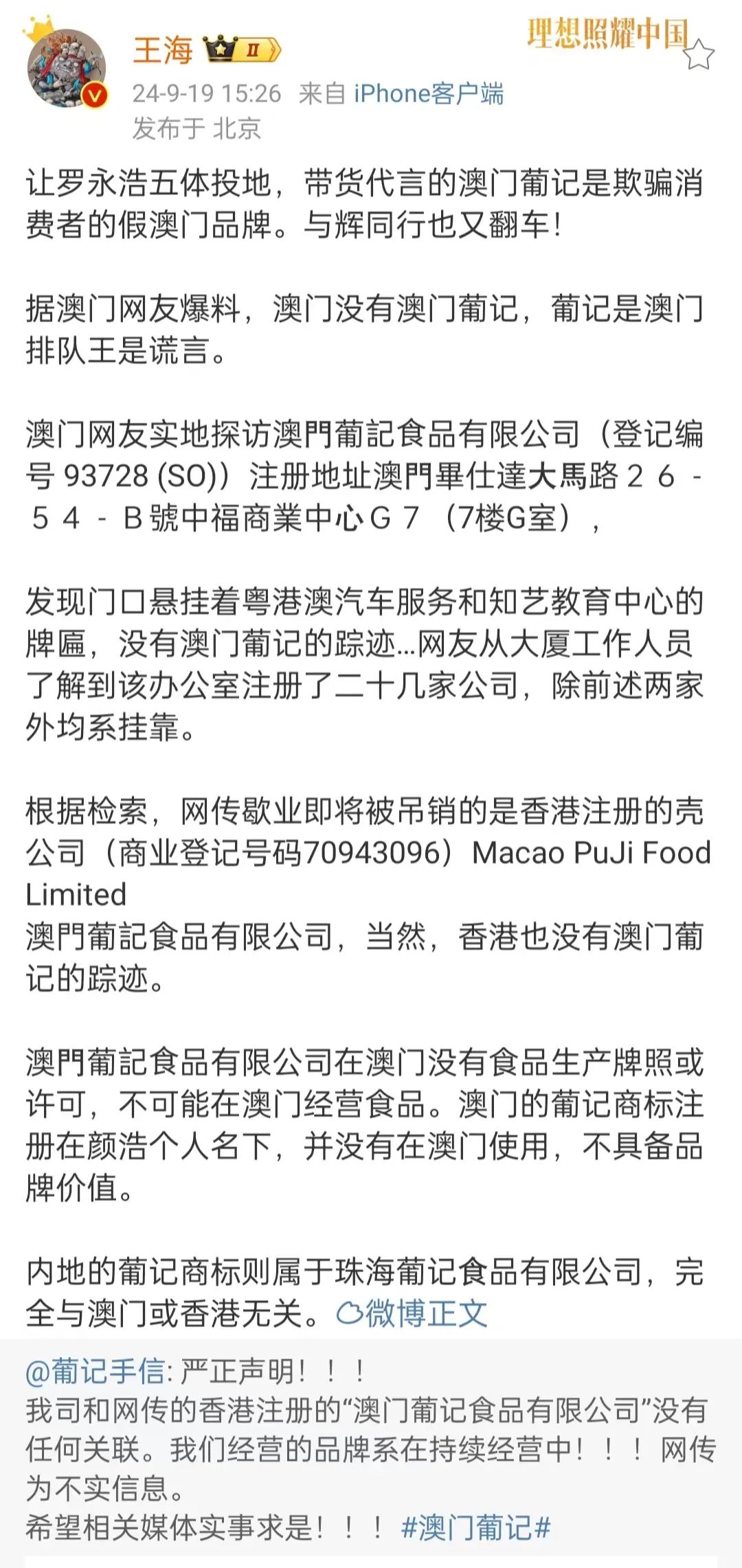Open 王海's profile avatar

click(67, 68)
